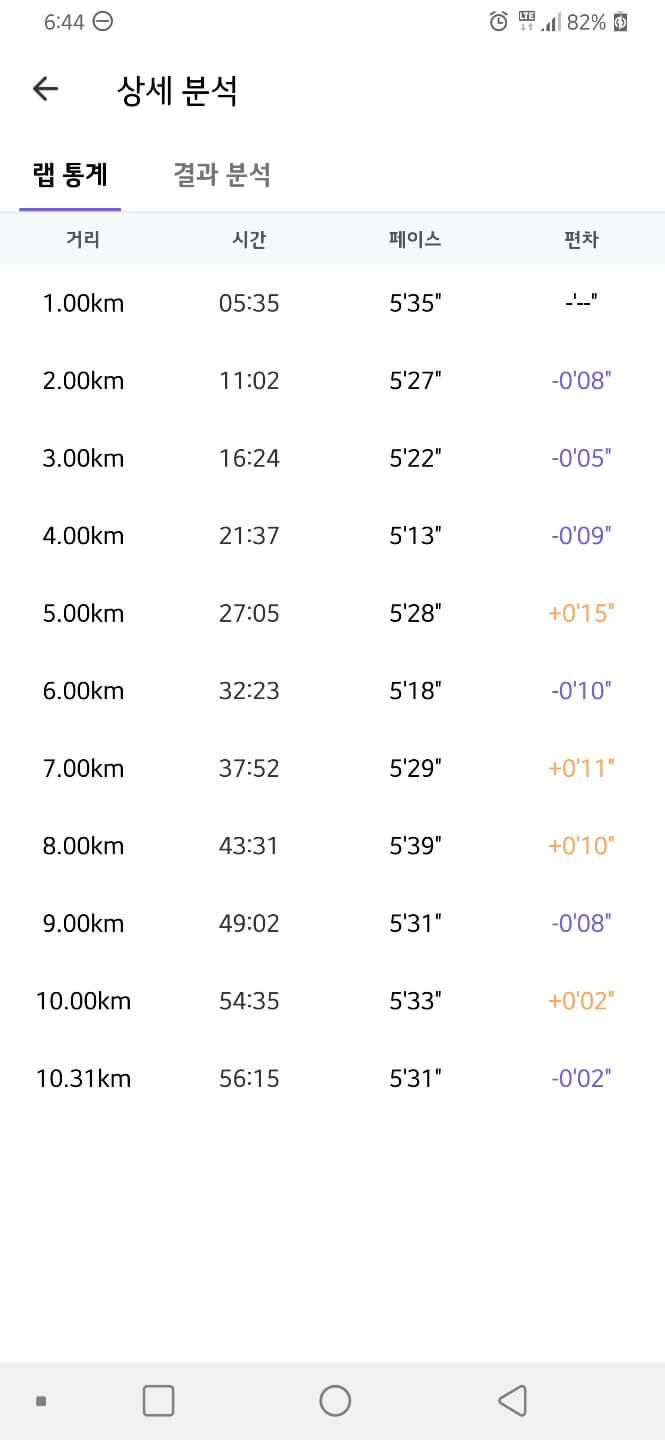Tap the system home button
The width and height of the screenshot is (665, 1440).
(x=335, y=1400)
